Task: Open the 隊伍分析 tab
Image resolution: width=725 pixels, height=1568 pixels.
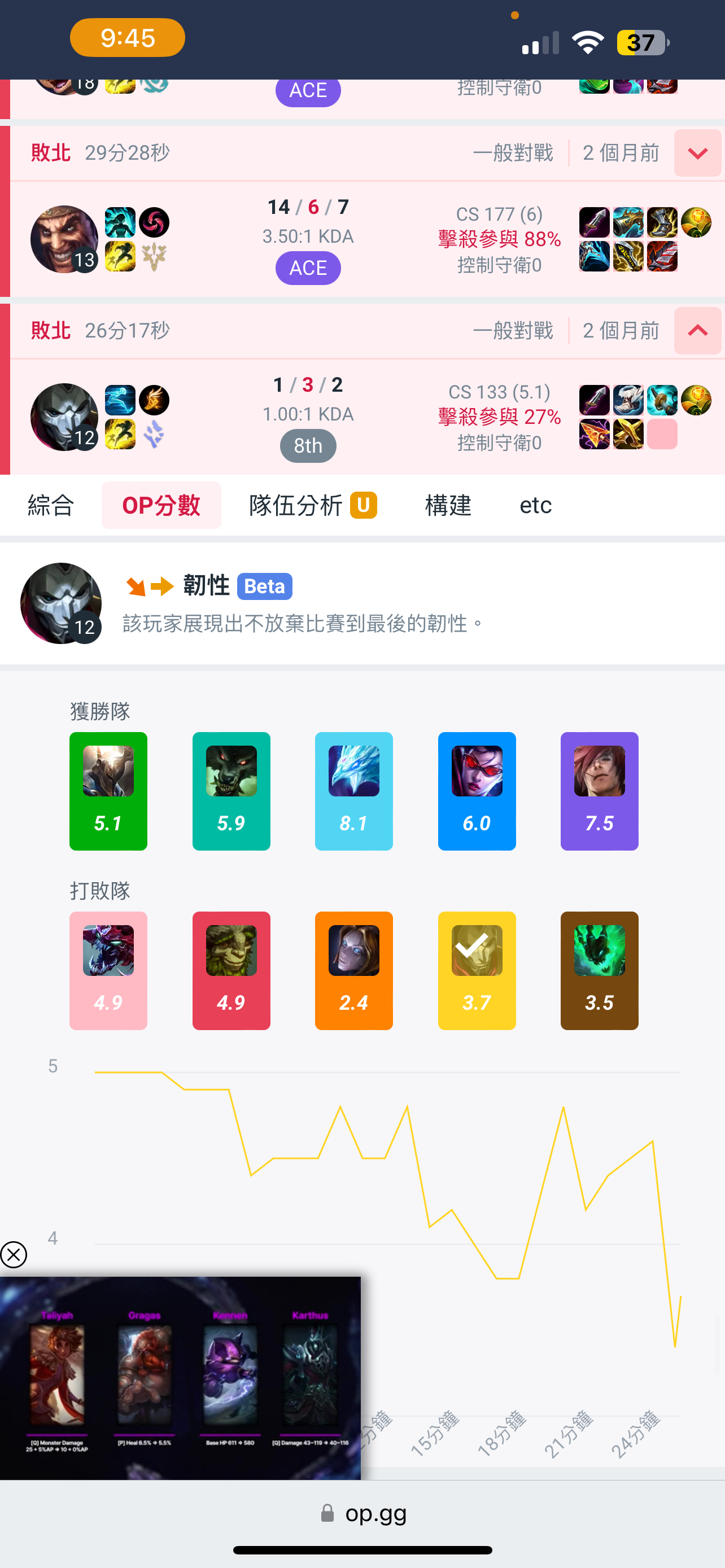Action: click(312, 505)
